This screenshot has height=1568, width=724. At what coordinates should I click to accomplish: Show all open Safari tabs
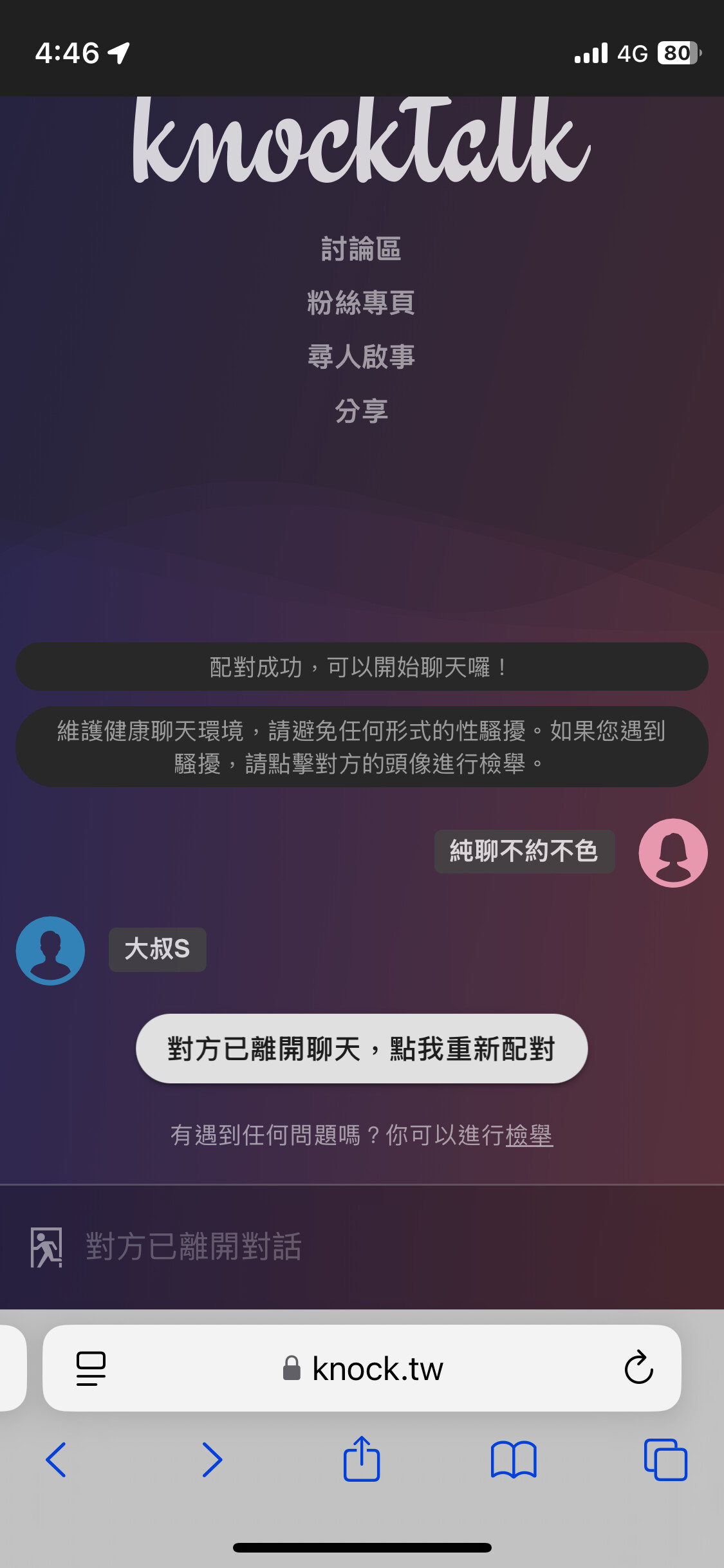click(665, 1460)
